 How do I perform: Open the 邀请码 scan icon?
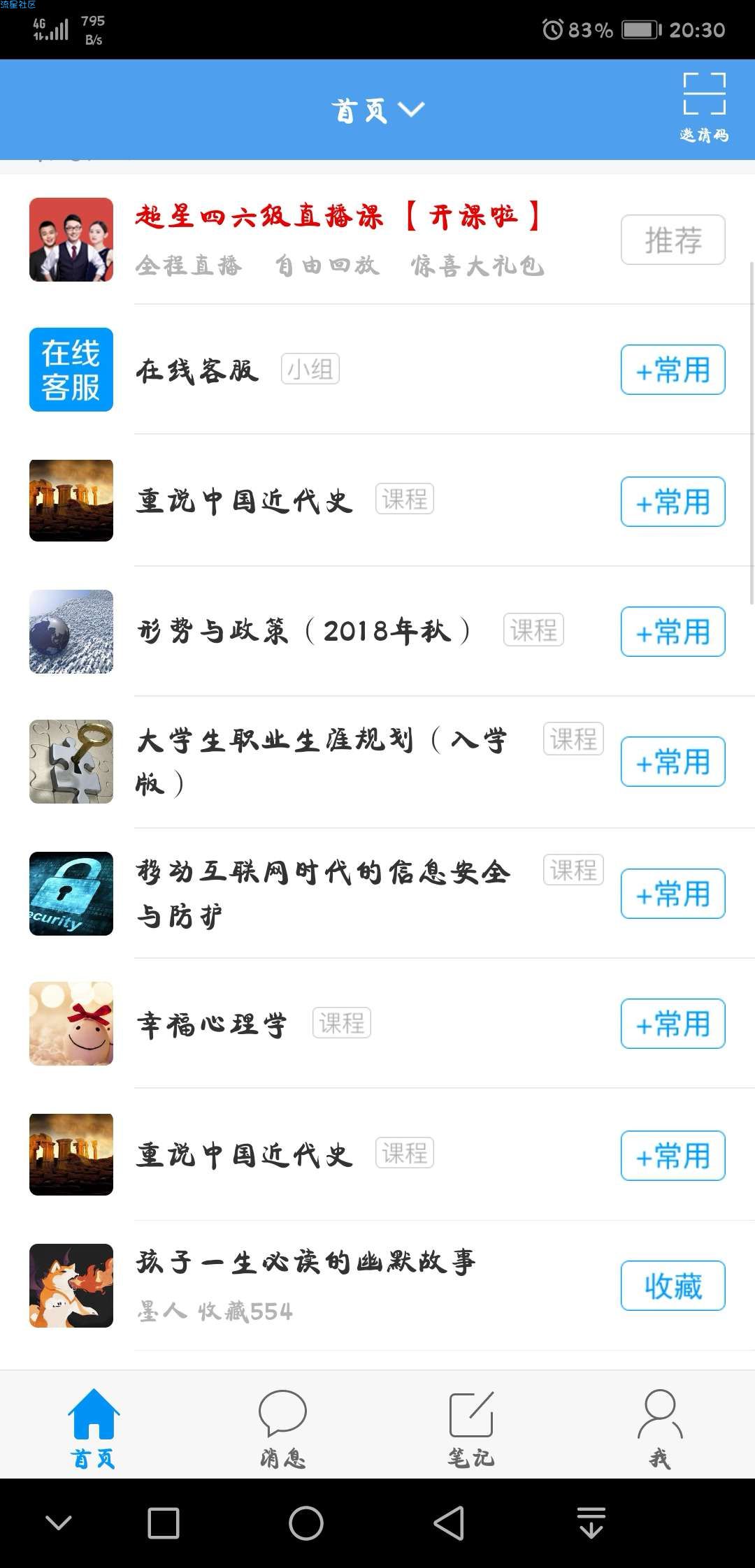point(704,106)
